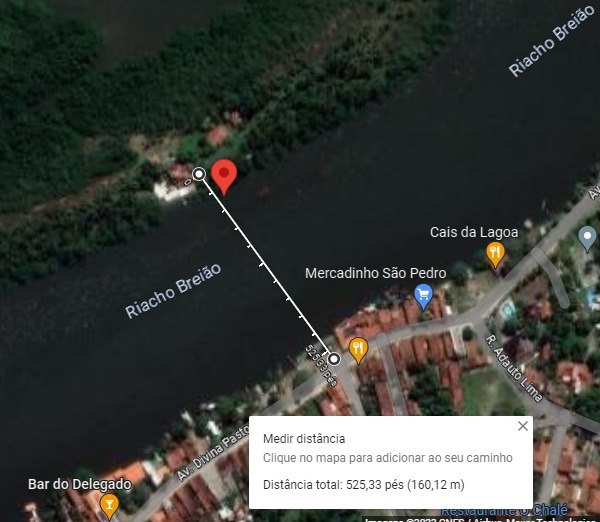
Task: Open Mercadinho São Pedro shop marker
Action: 423,295
